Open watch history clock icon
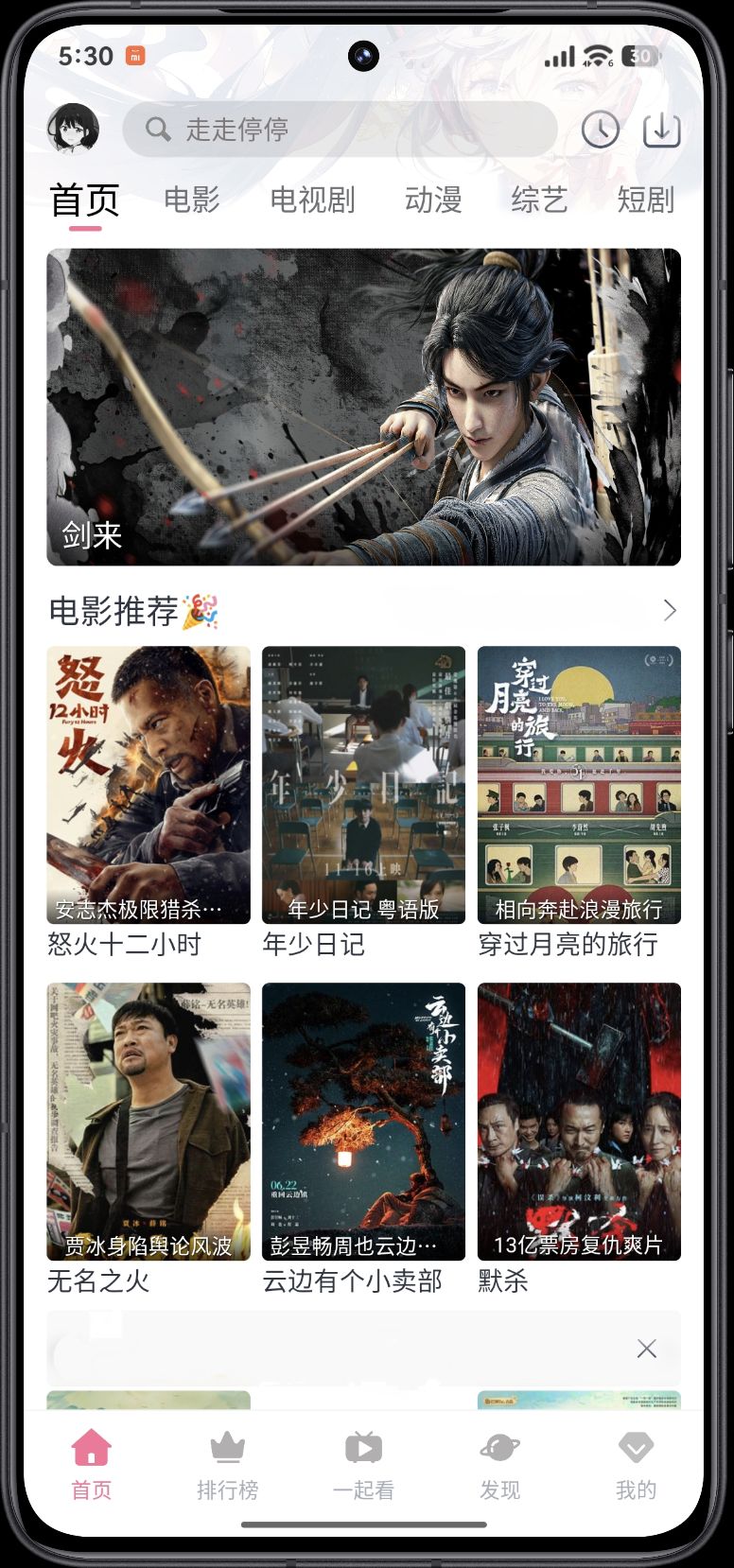 600,130
